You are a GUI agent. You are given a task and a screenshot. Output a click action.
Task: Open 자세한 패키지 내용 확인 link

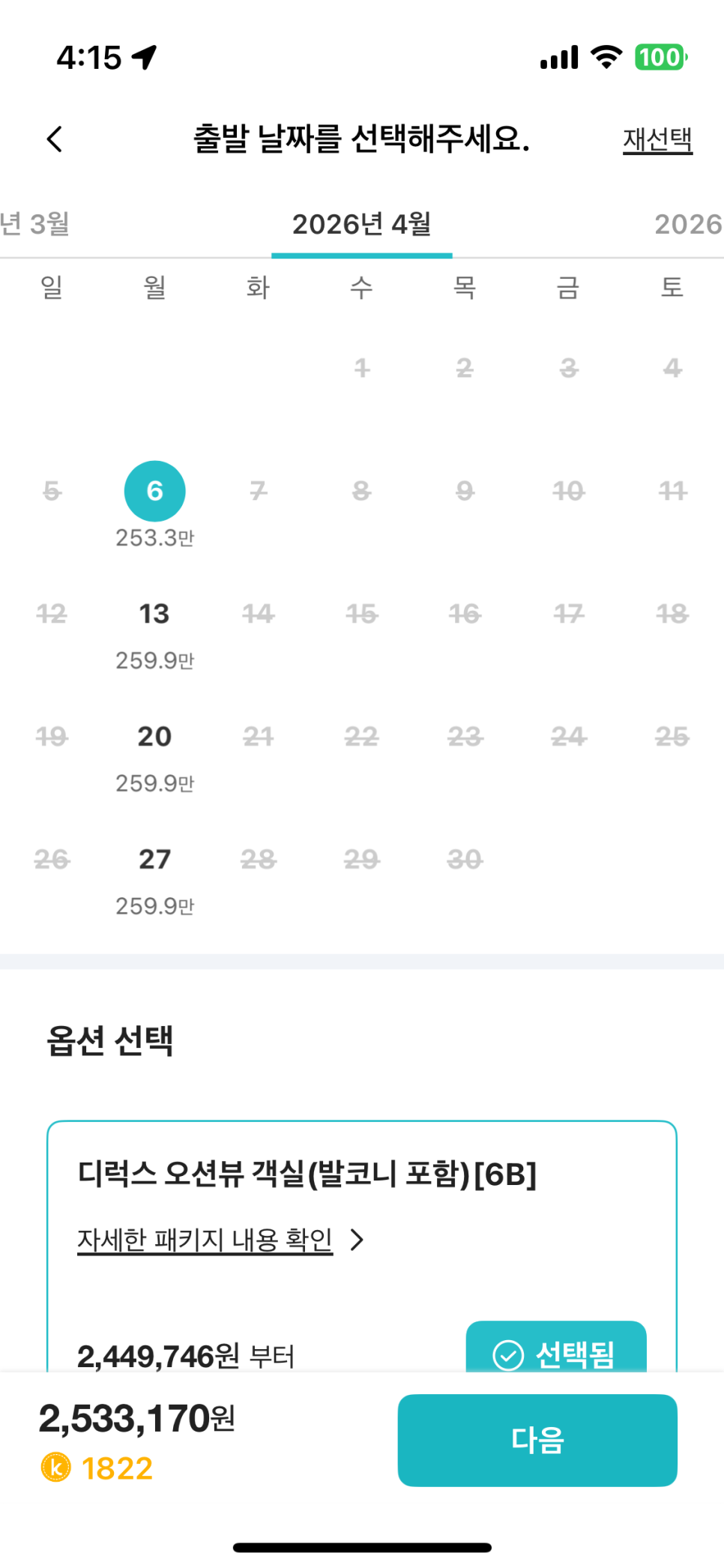(x=205, y=1240)
